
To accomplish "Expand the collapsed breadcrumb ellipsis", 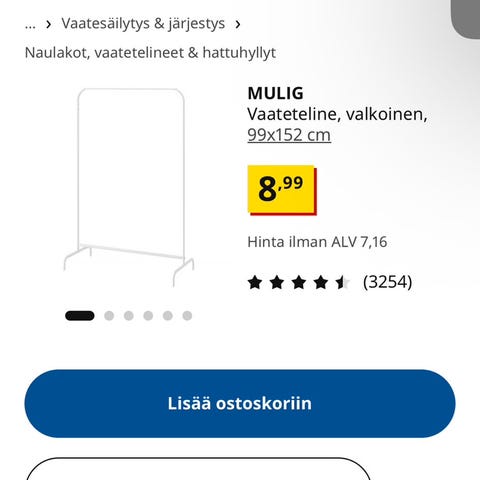I will [30, 25].
